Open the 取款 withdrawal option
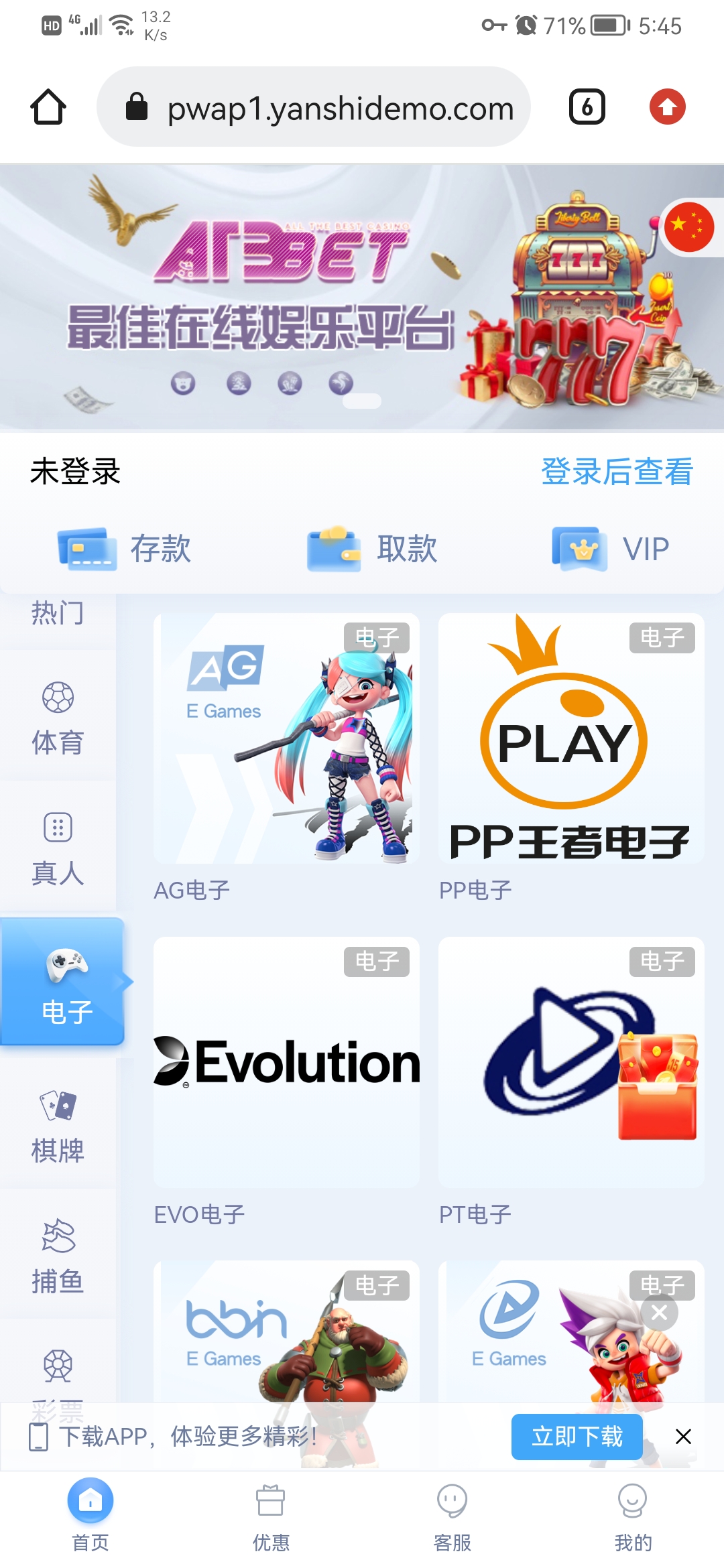Viewport: 724px width, 1568px height. pos(373,549)
